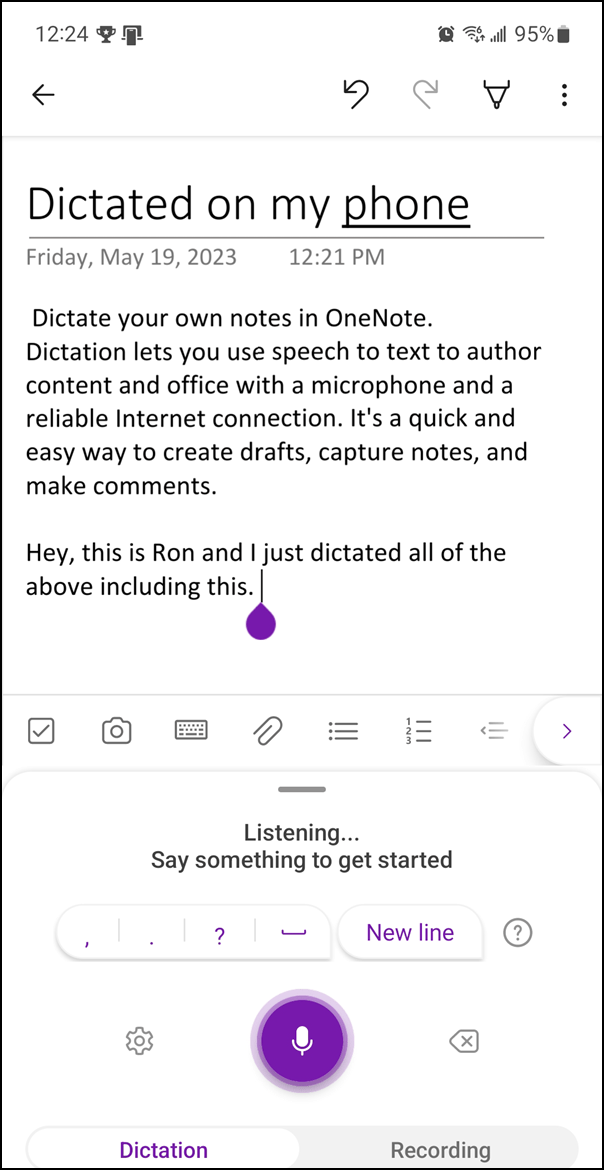The width and height of the screenshot is (604, 1170).
Task: Go back from the note
Action: coord(43,95)
